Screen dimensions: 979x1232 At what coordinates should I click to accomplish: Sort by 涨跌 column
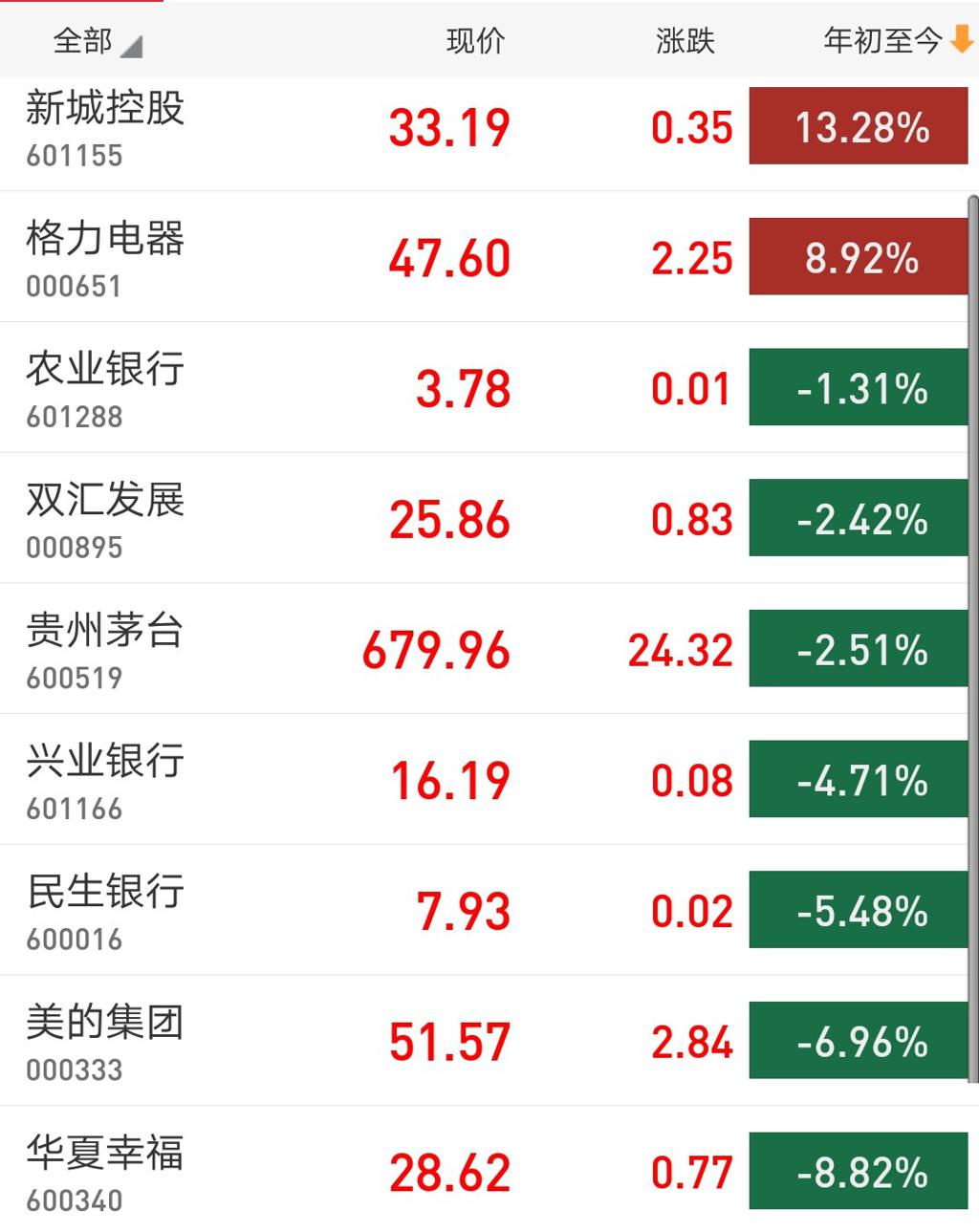[685, 41]
